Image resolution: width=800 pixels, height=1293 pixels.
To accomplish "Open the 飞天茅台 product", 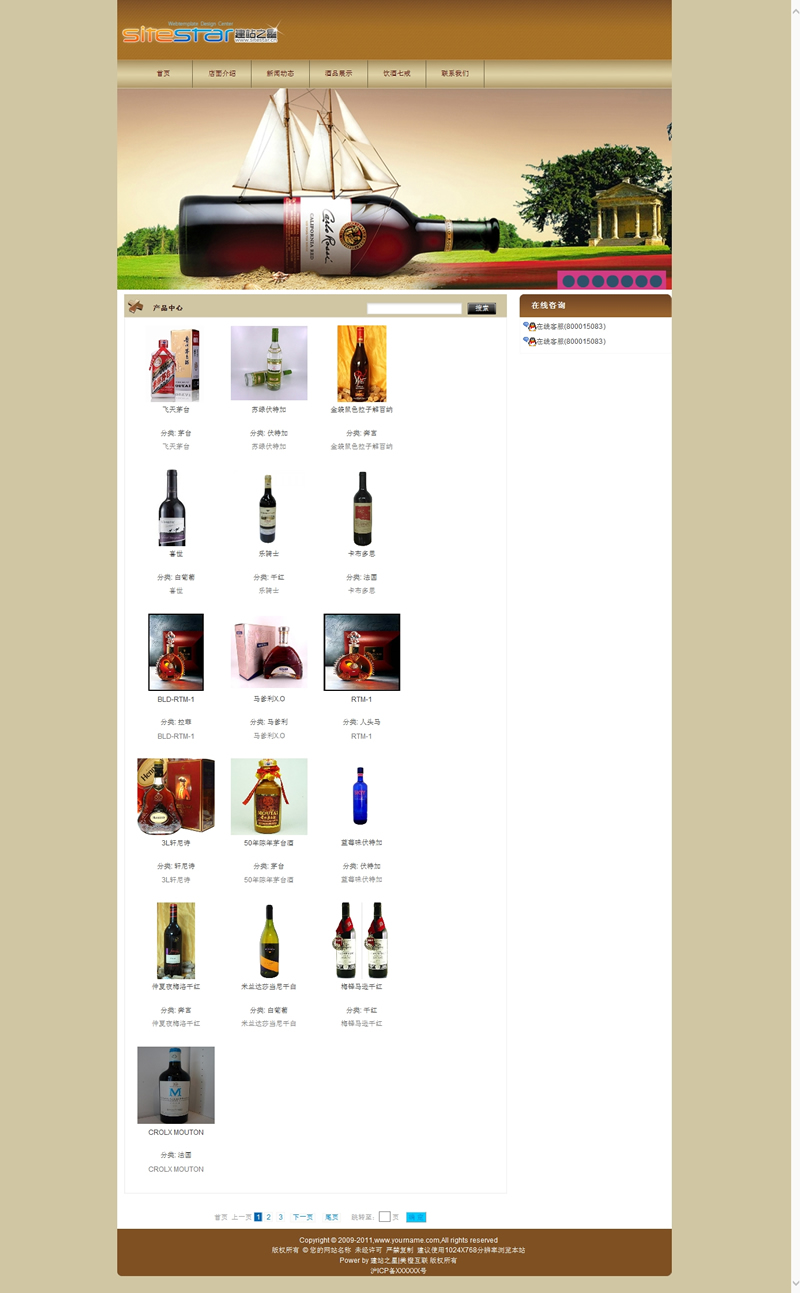I will [175, 364].
